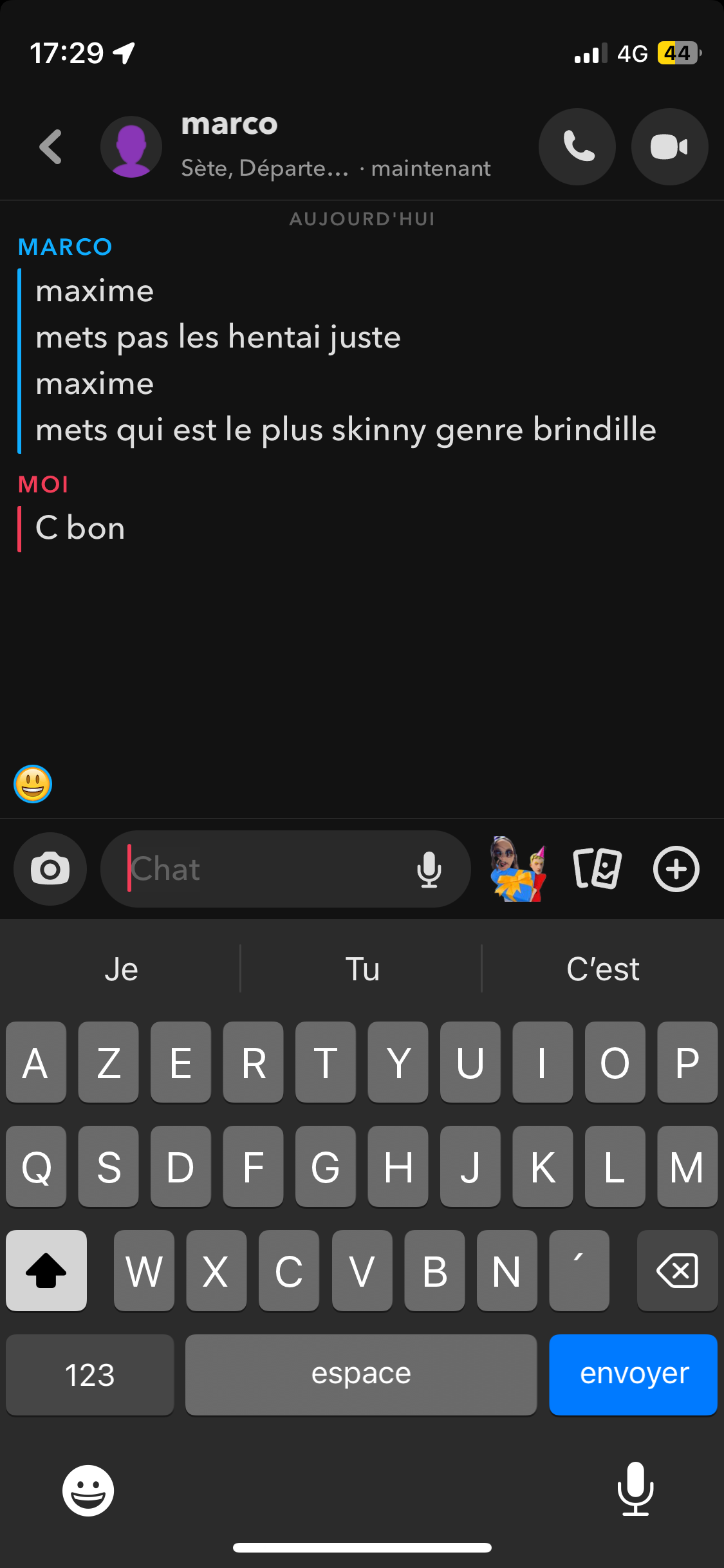Open the Bitmoji stickers picker
Image resolution: width=724 pixels, height=1568 pixels.
[519, 869]
